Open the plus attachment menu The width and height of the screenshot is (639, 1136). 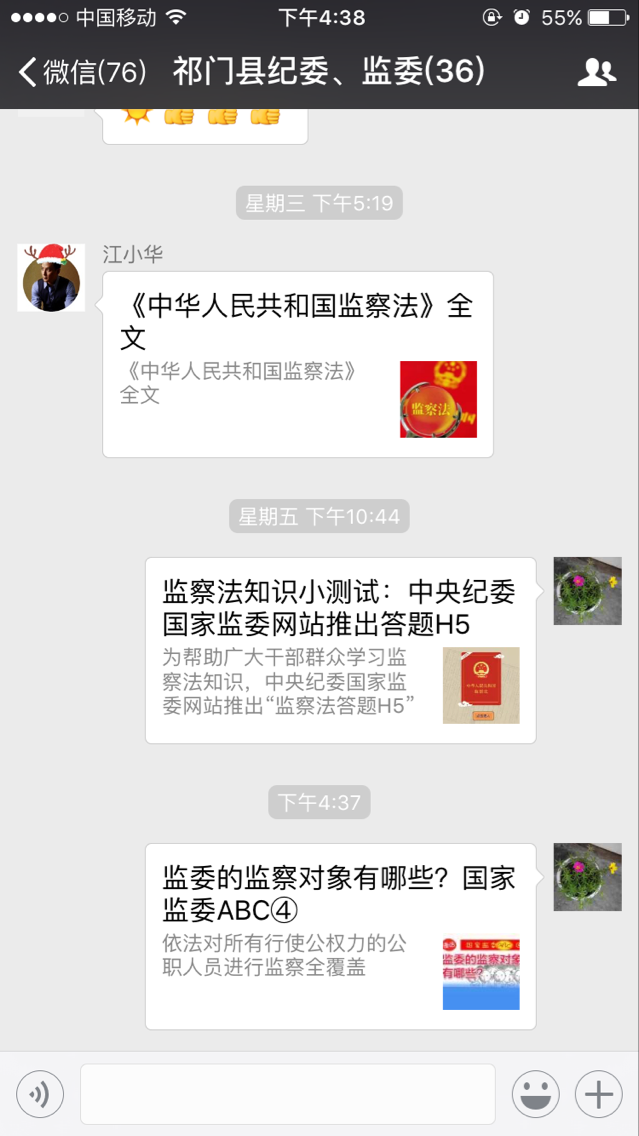(599, 1094)
